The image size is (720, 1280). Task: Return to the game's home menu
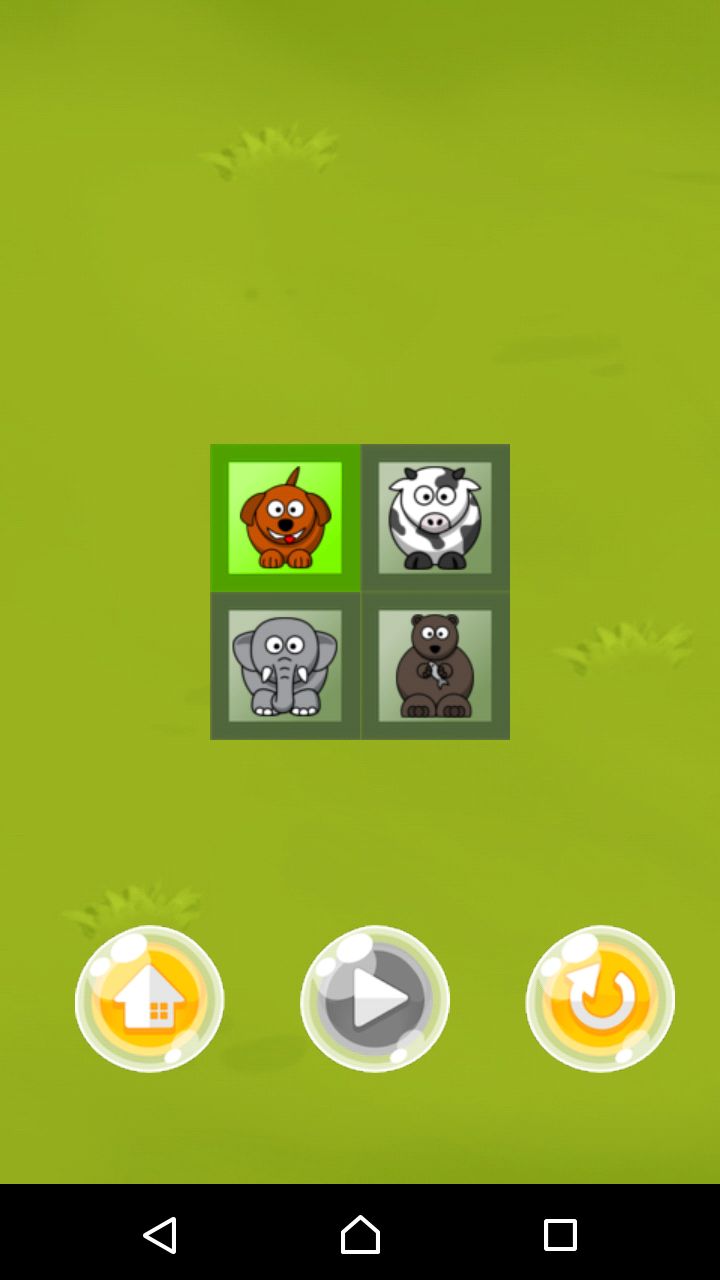point(150,999)
